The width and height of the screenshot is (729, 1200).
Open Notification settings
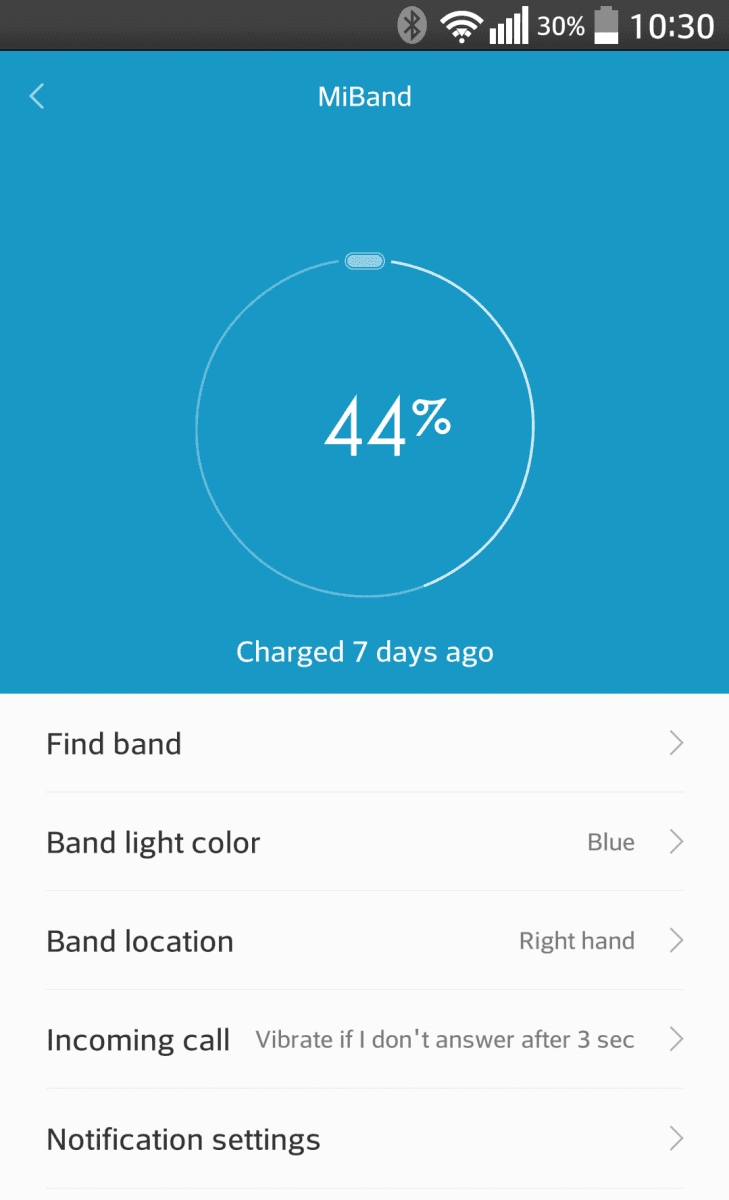coord(364,1139)
